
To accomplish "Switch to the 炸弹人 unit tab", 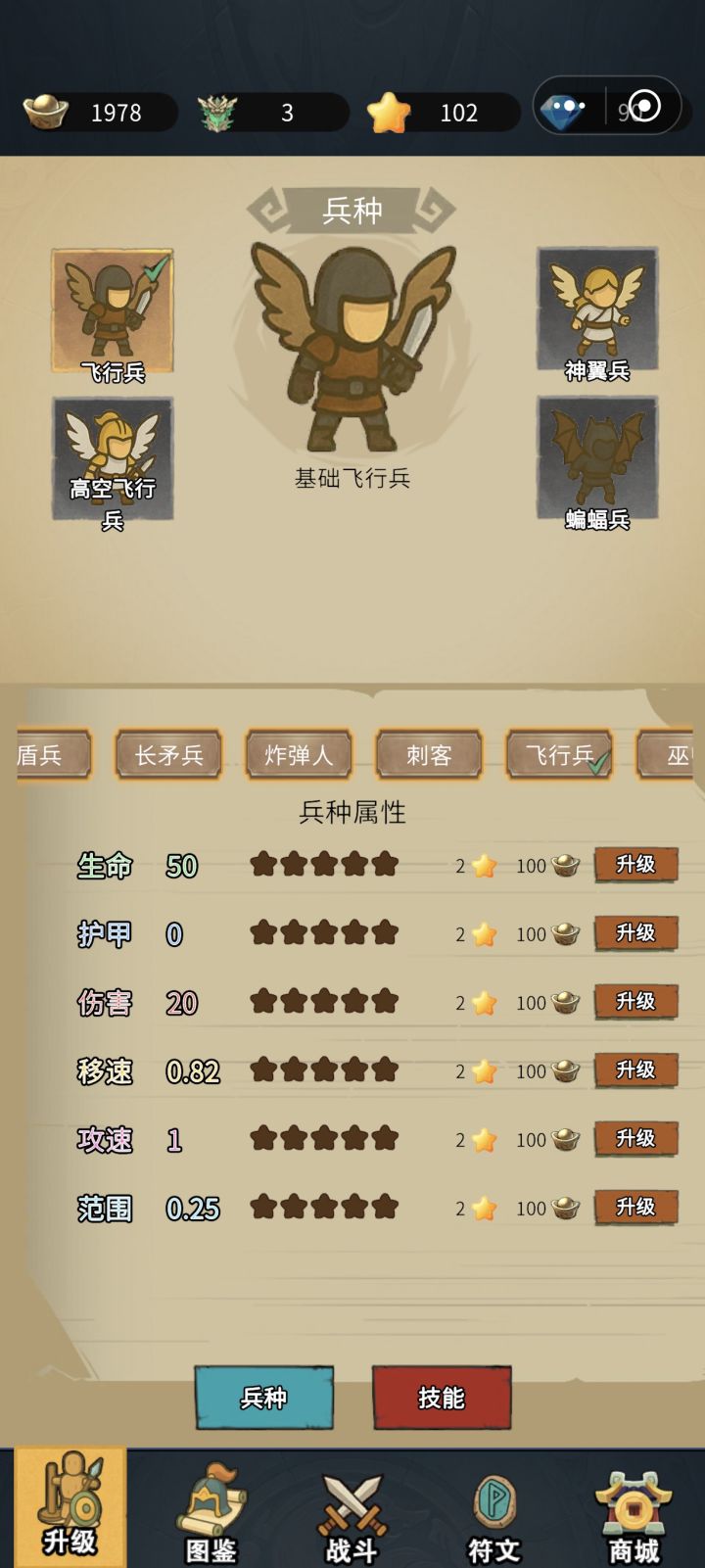I will [299, 755].
